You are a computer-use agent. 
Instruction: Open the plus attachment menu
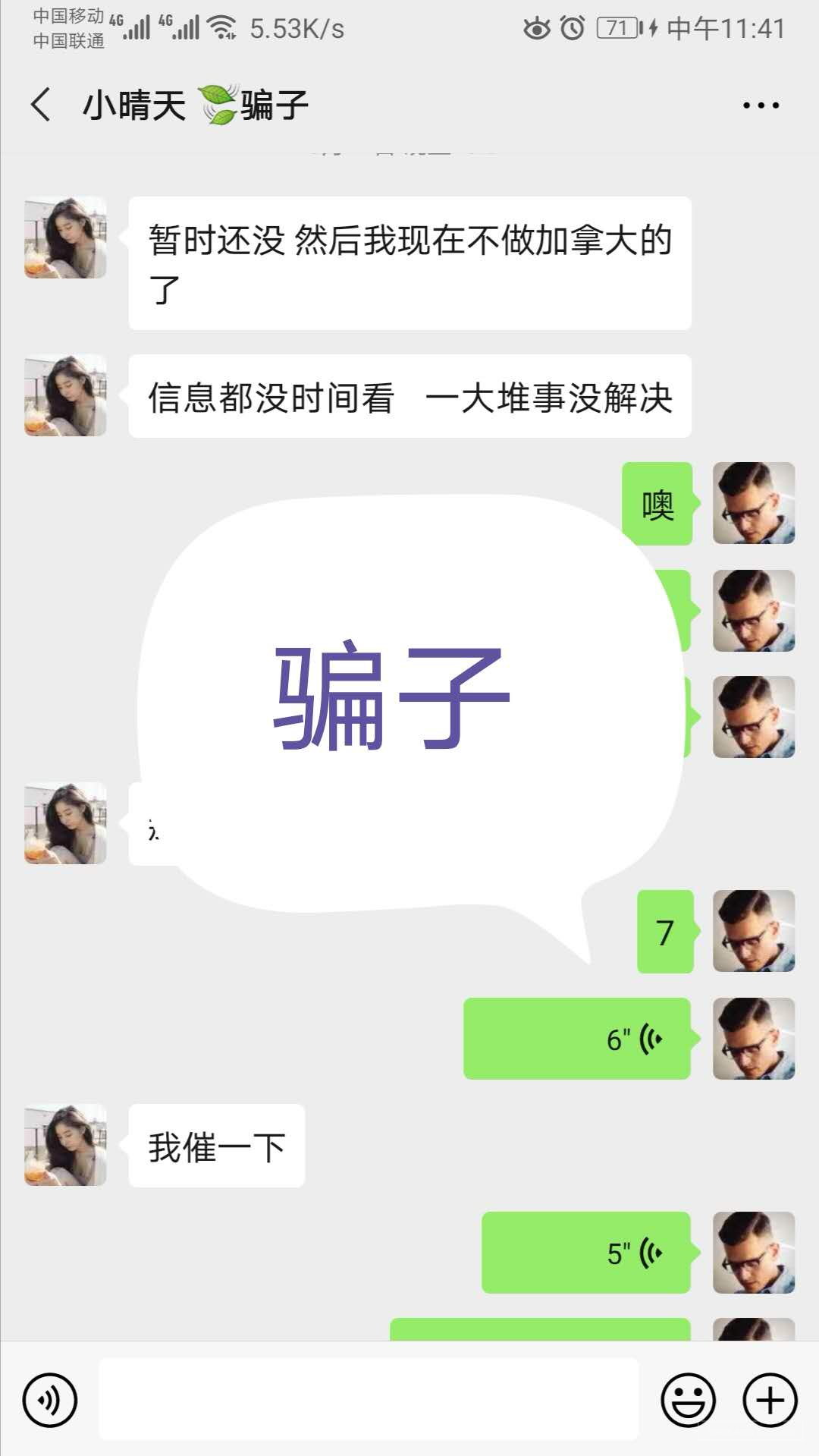coord(770,1400)
